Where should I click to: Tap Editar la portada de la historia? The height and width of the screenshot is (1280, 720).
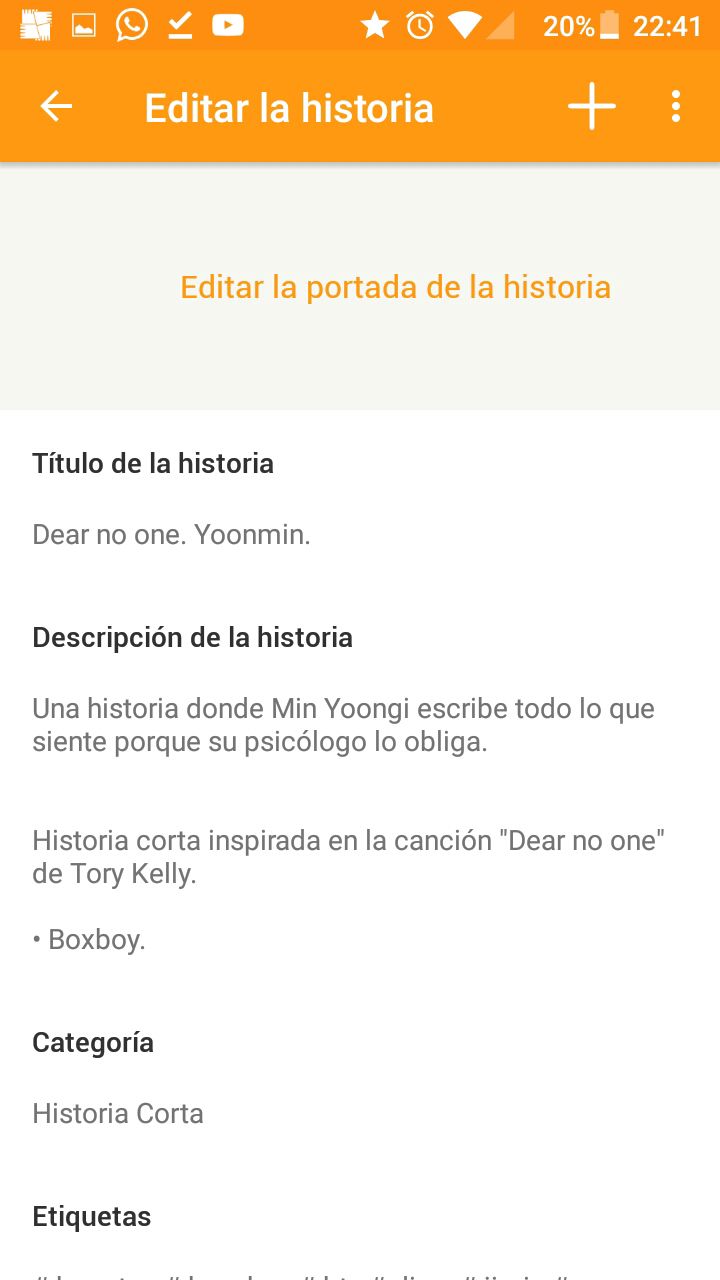(395, 287)
